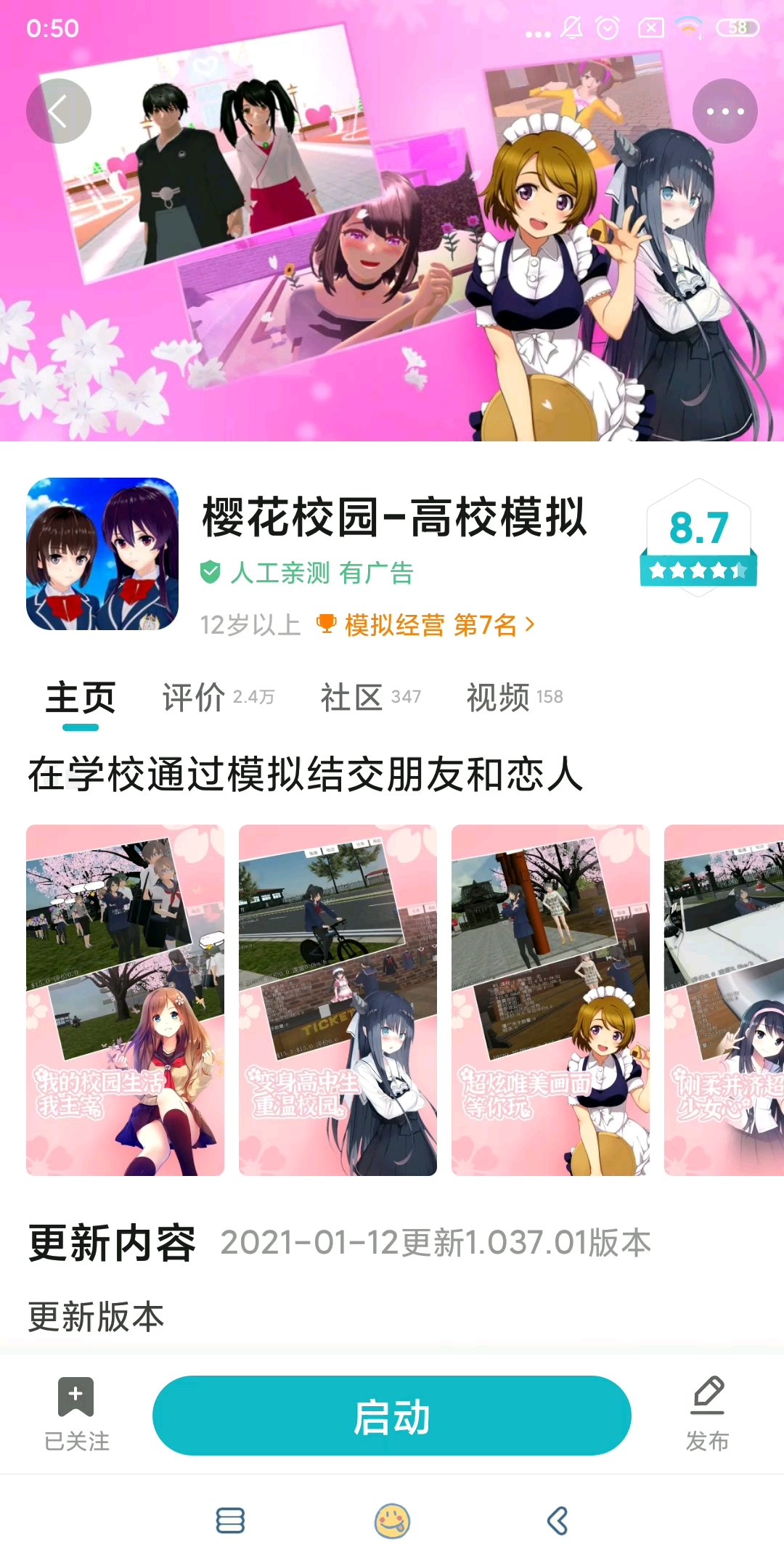
Task: Open the 超炫唯美画面 screenshot
Action: tap(550, 1000)
